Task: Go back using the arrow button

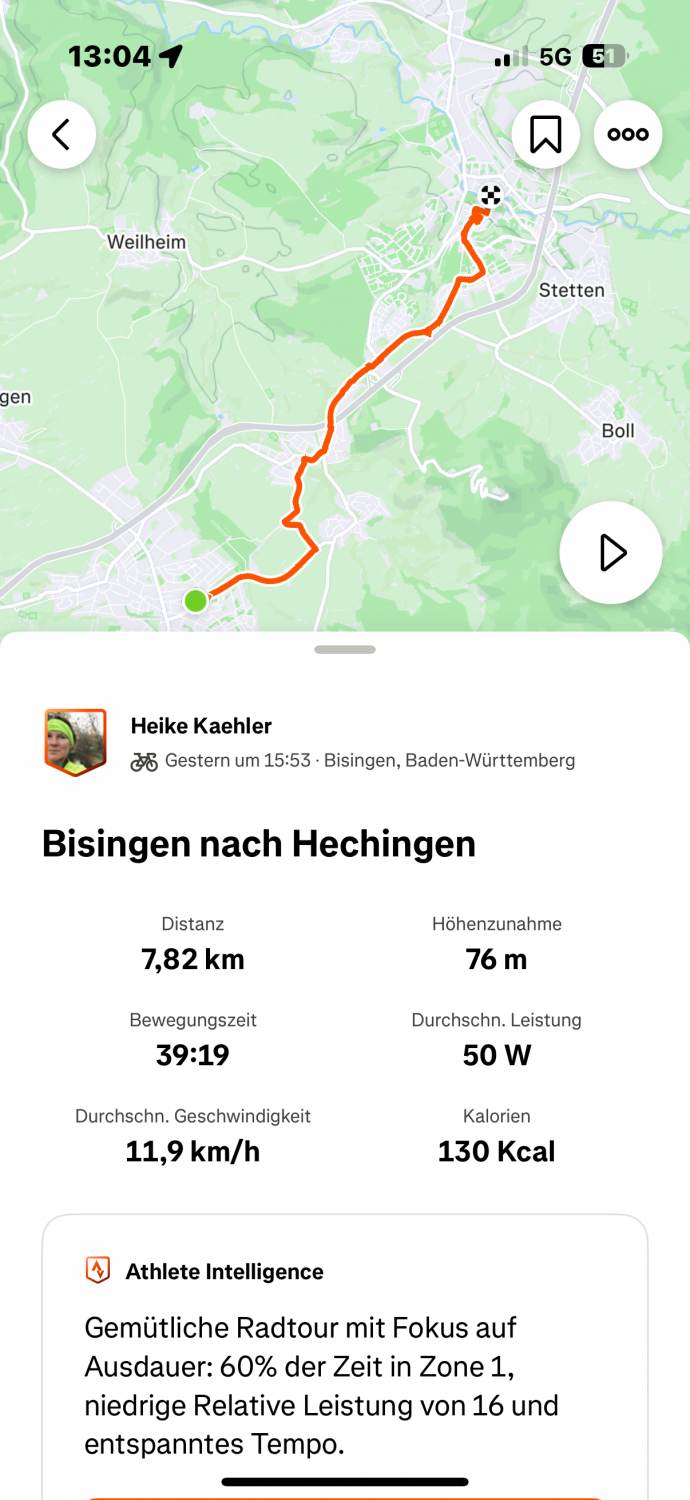Action: pyautogui.click(x=62, y=134)
